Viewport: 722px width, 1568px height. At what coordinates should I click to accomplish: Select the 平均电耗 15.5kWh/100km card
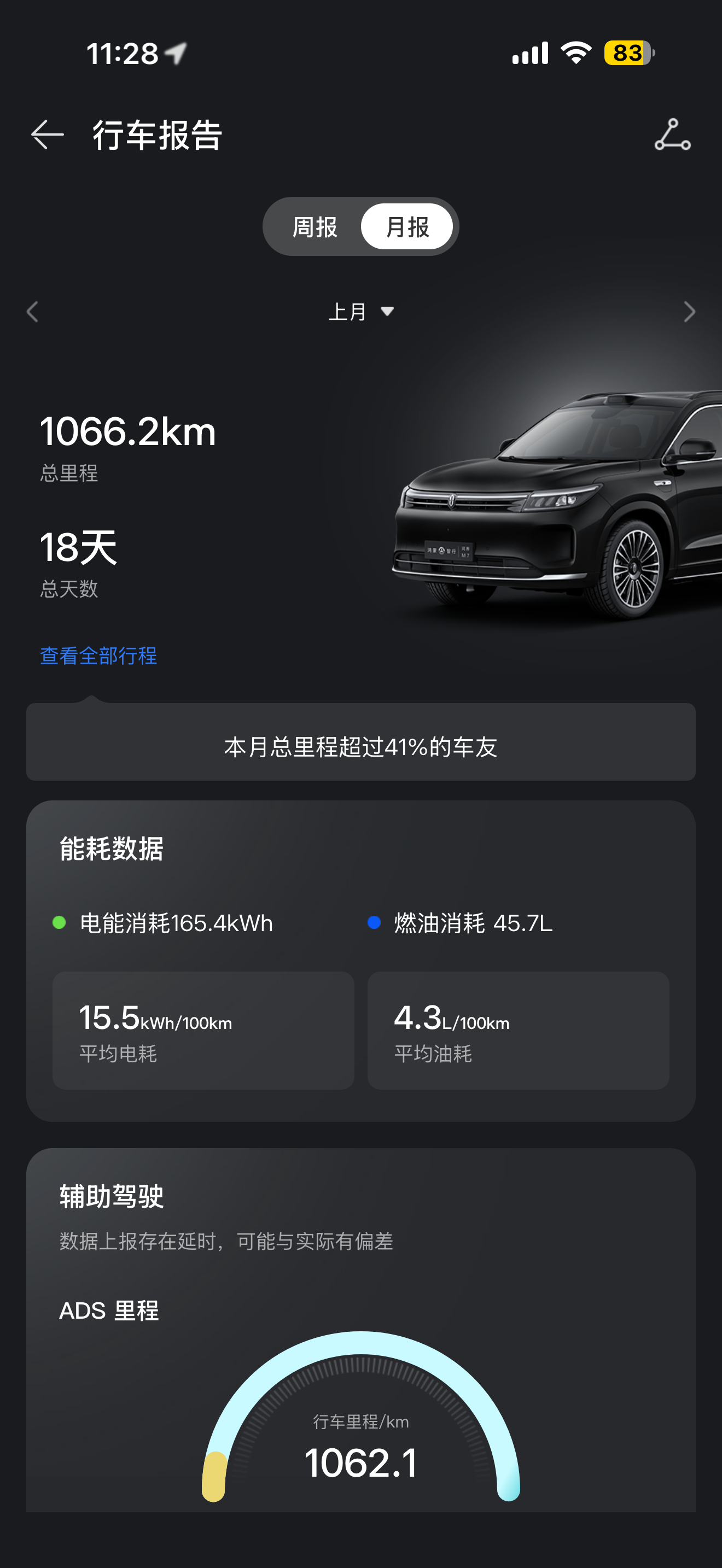point(203,1030)
